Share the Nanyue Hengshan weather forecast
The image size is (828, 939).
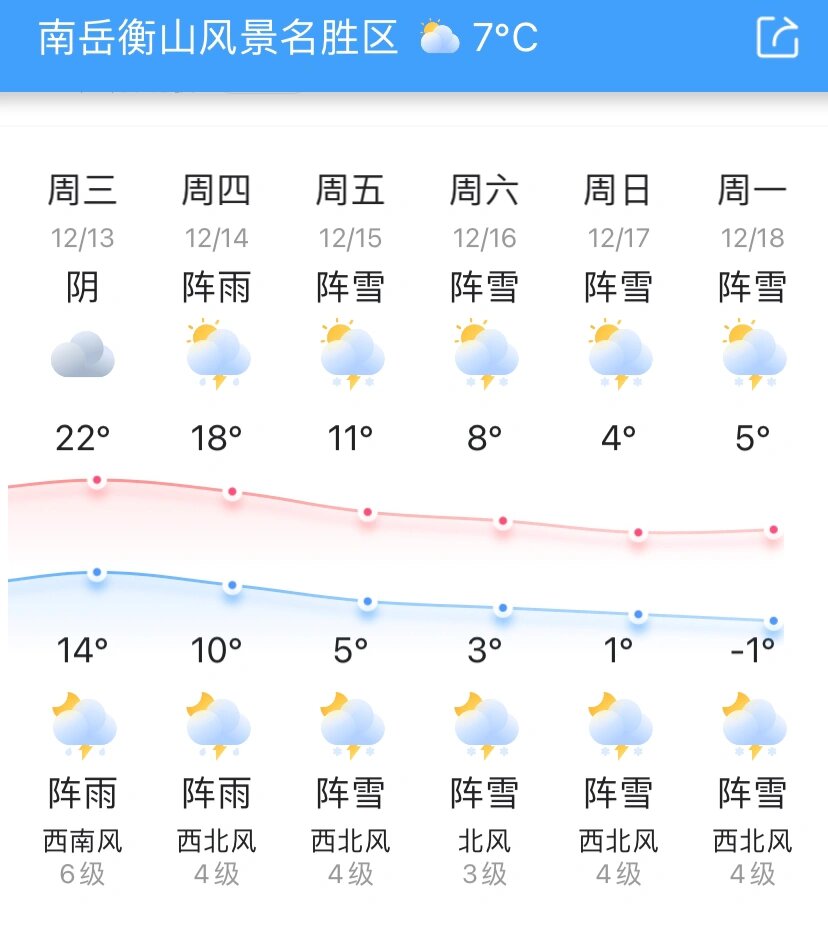pyautogui.click(x=777, y=38)
